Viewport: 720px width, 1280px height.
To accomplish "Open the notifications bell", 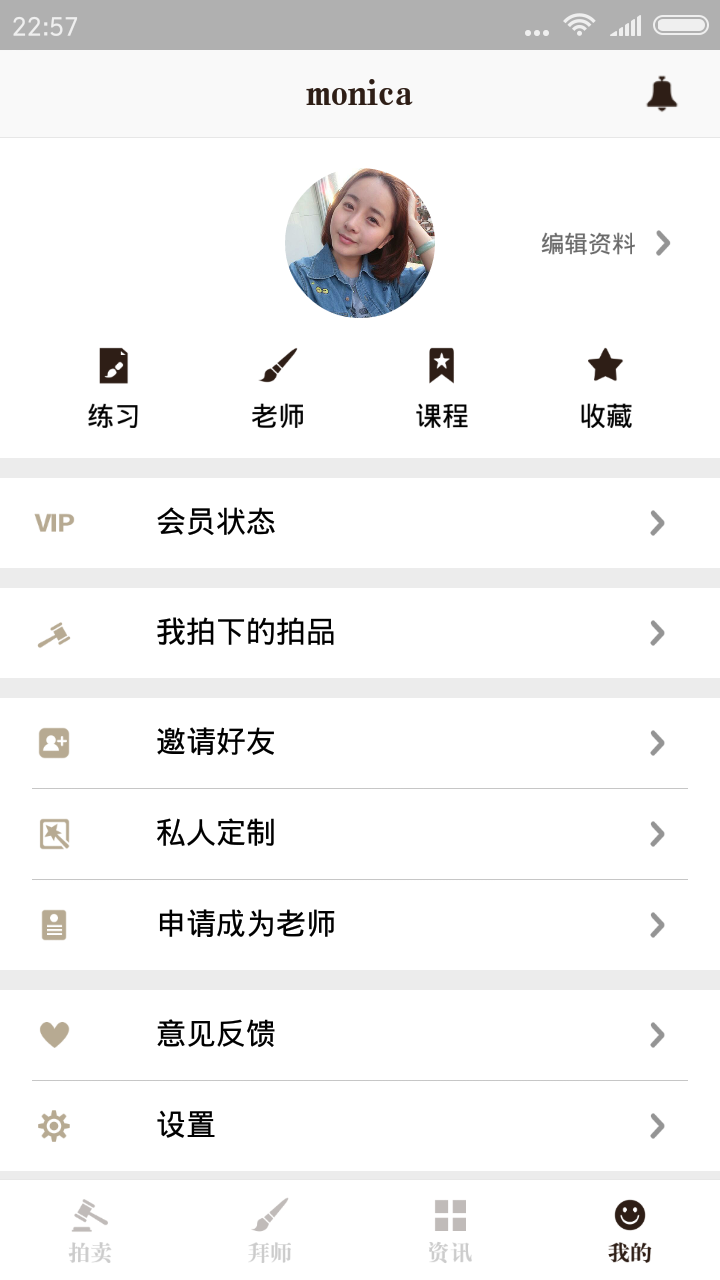I will [661, 93].
